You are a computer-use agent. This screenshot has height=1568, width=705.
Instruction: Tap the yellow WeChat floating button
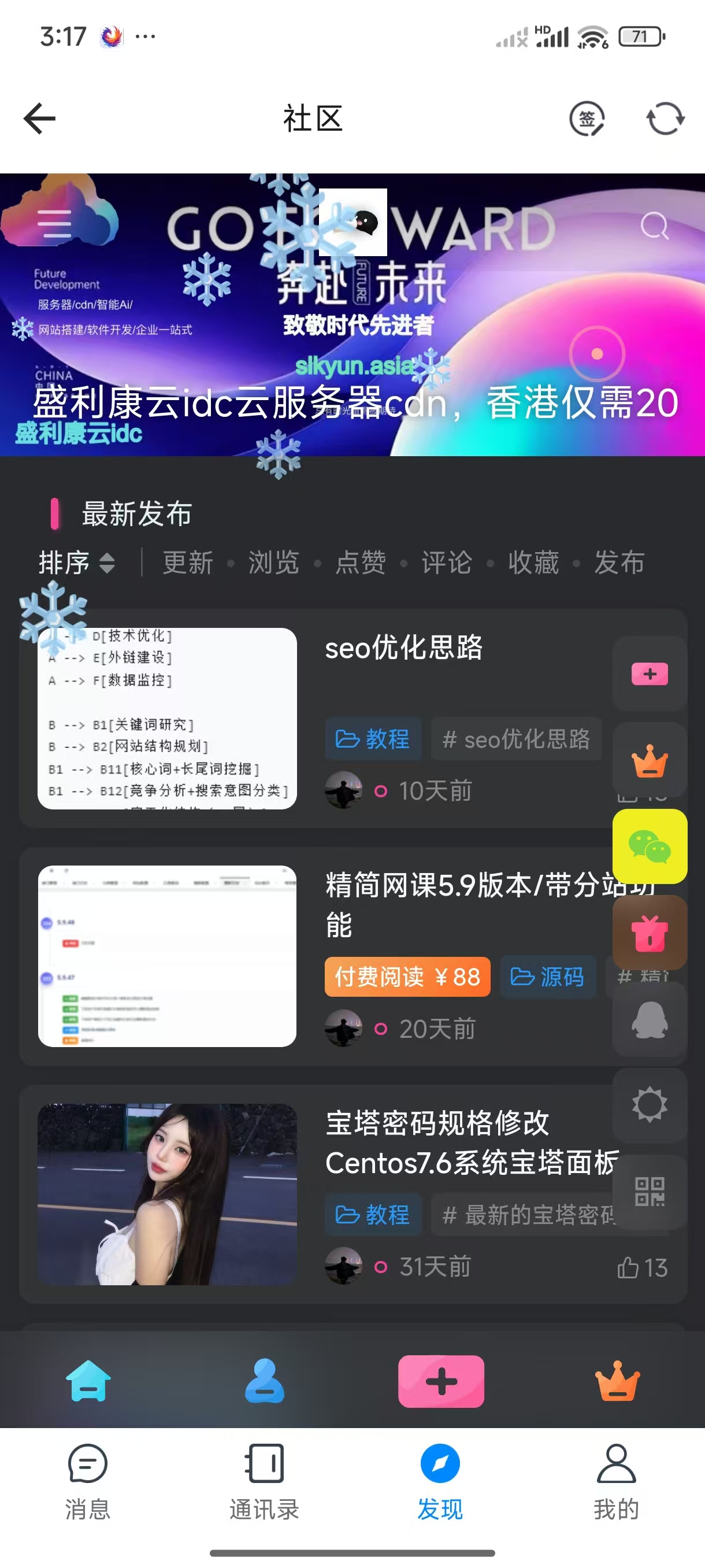(x=650, y=846)
